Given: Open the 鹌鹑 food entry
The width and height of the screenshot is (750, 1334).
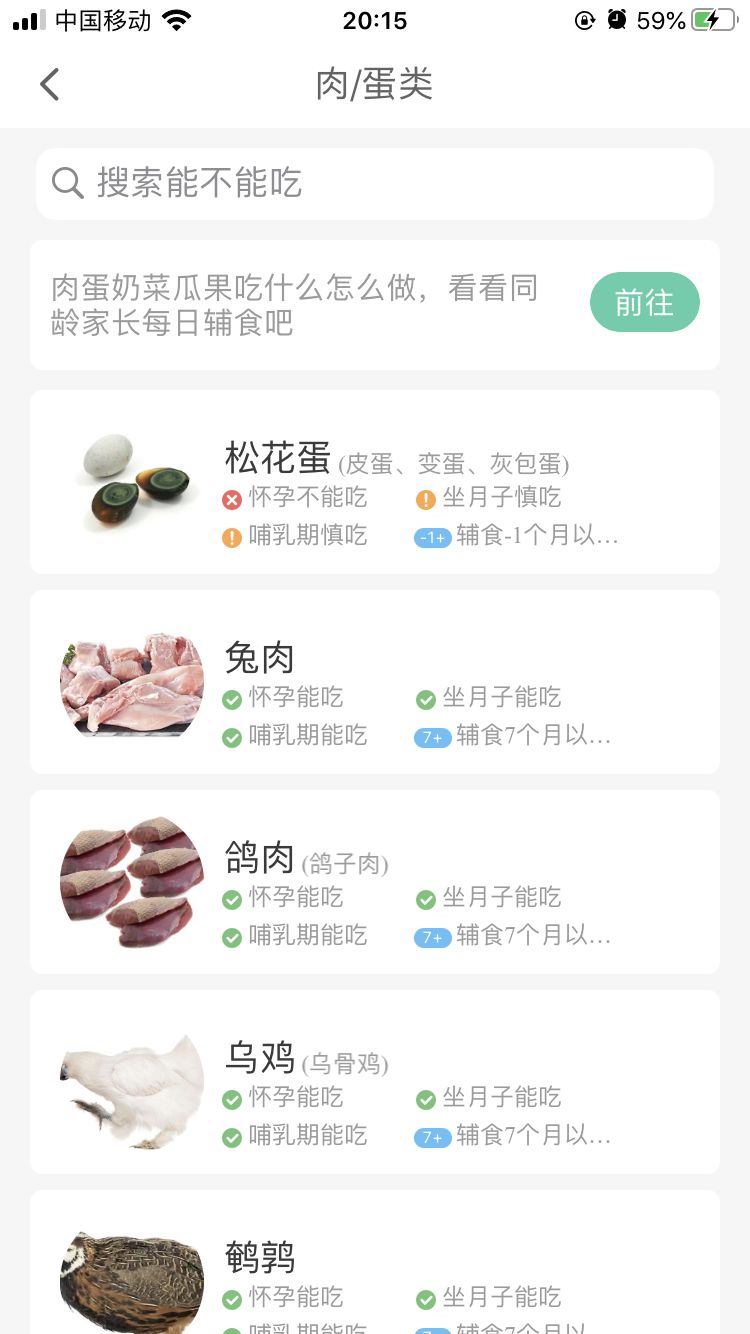Looking at the screenshot, I should pyautogui.click(x=375, y=1270).
